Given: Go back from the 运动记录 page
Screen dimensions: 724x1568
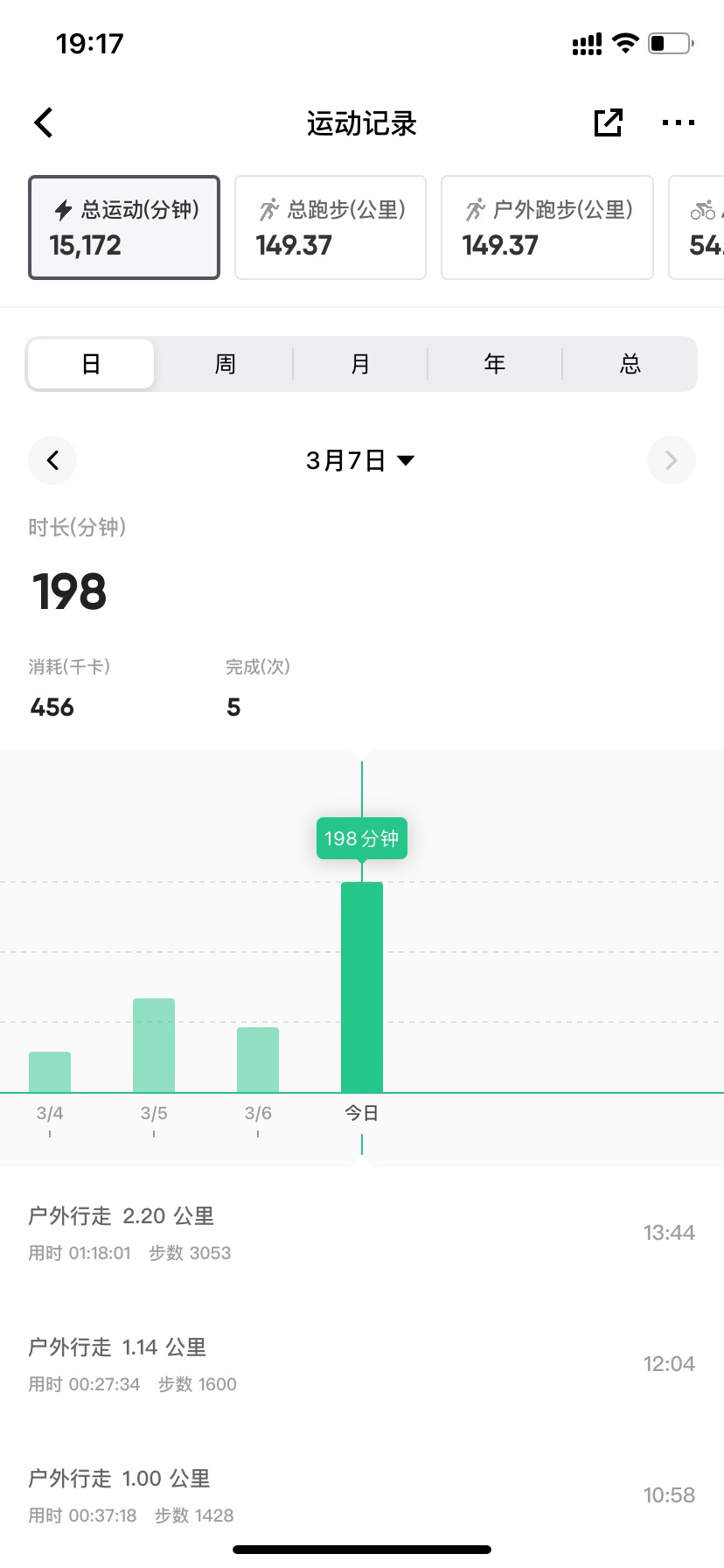Looking at the screenshot, I should [44, 122].
